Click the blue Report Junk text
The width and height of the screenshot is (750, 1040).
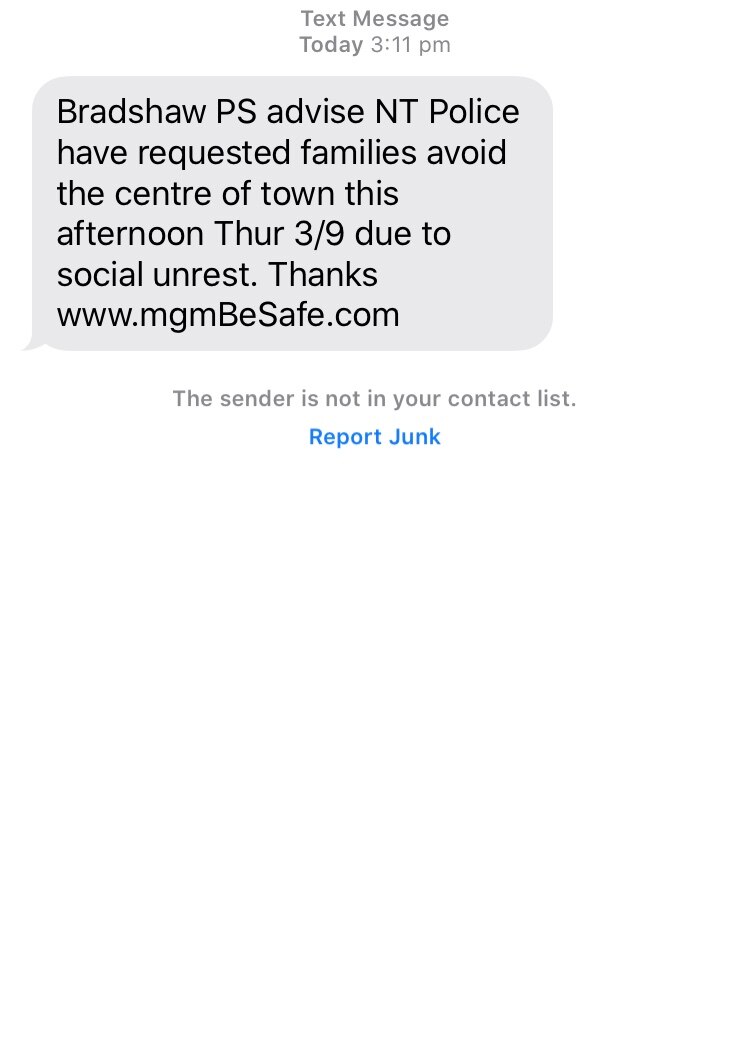[374, 436]
